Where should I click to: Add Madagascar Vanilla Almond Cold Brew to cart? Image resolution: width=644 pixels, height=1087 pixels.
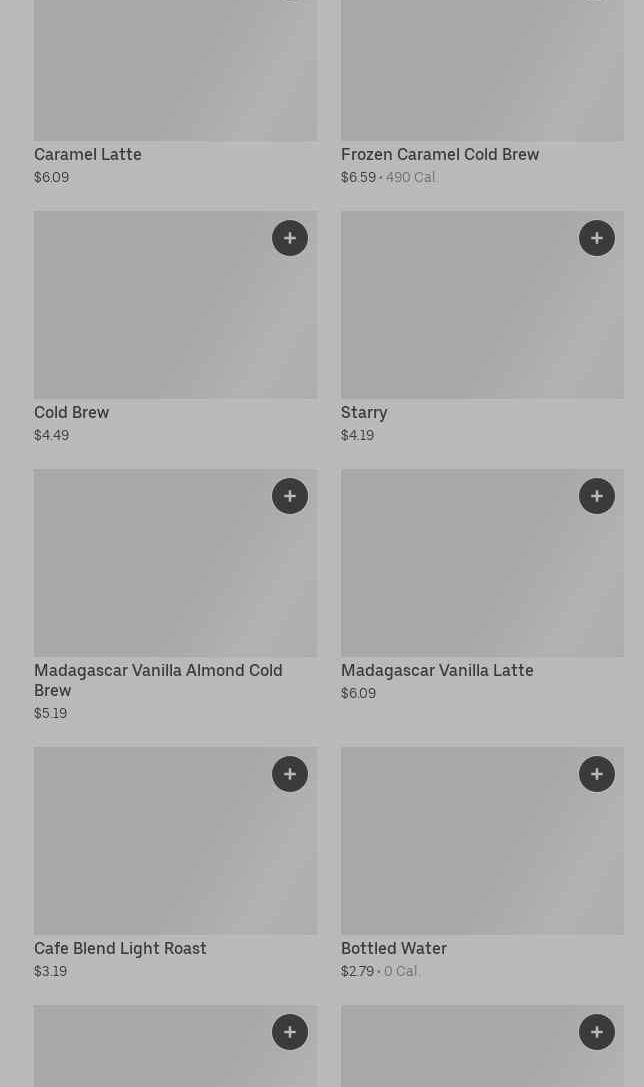point(290,496)
